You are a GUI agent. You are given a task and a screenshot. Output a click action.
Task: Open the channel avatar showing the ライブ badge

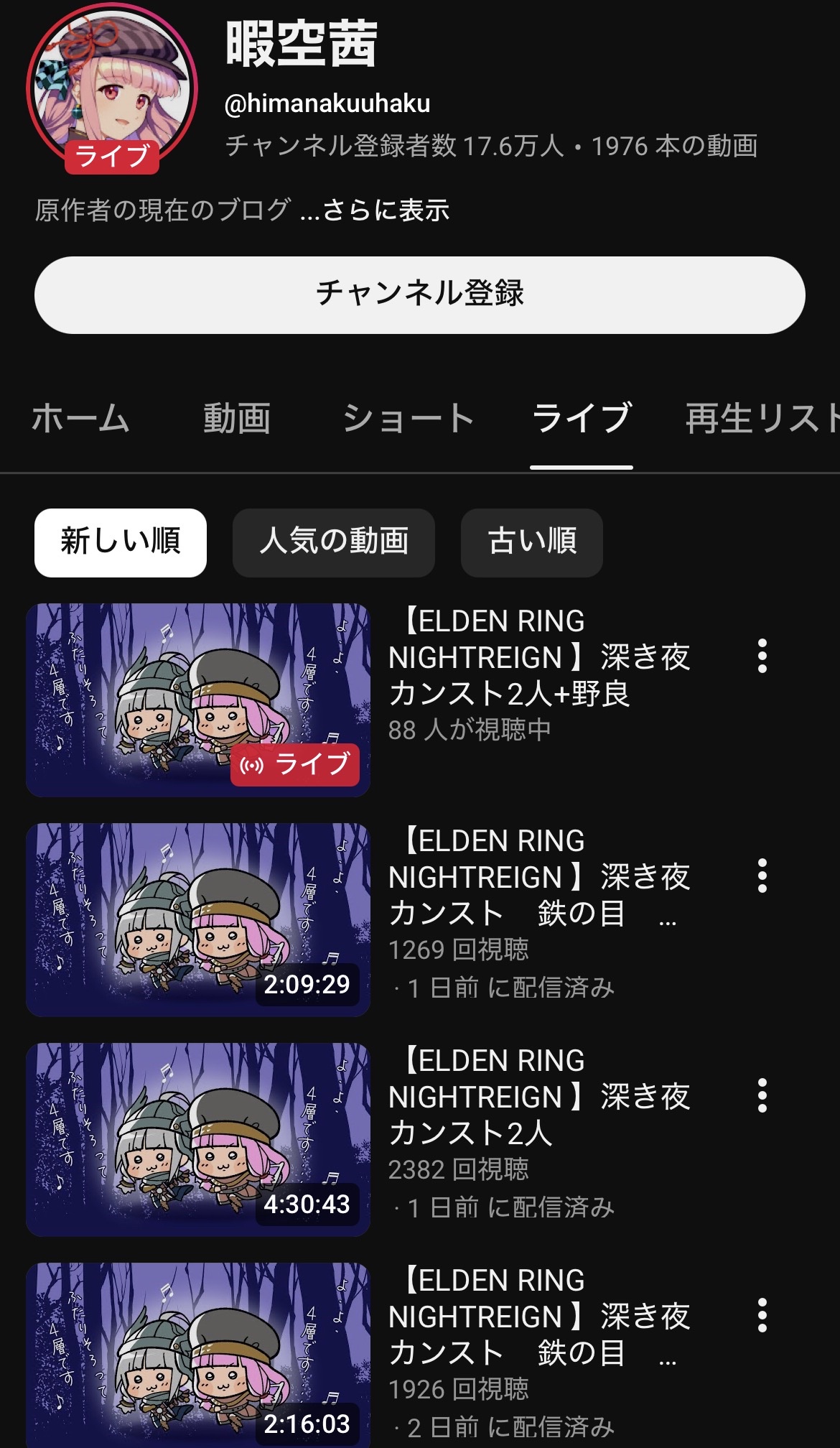(x=112, y=90)
